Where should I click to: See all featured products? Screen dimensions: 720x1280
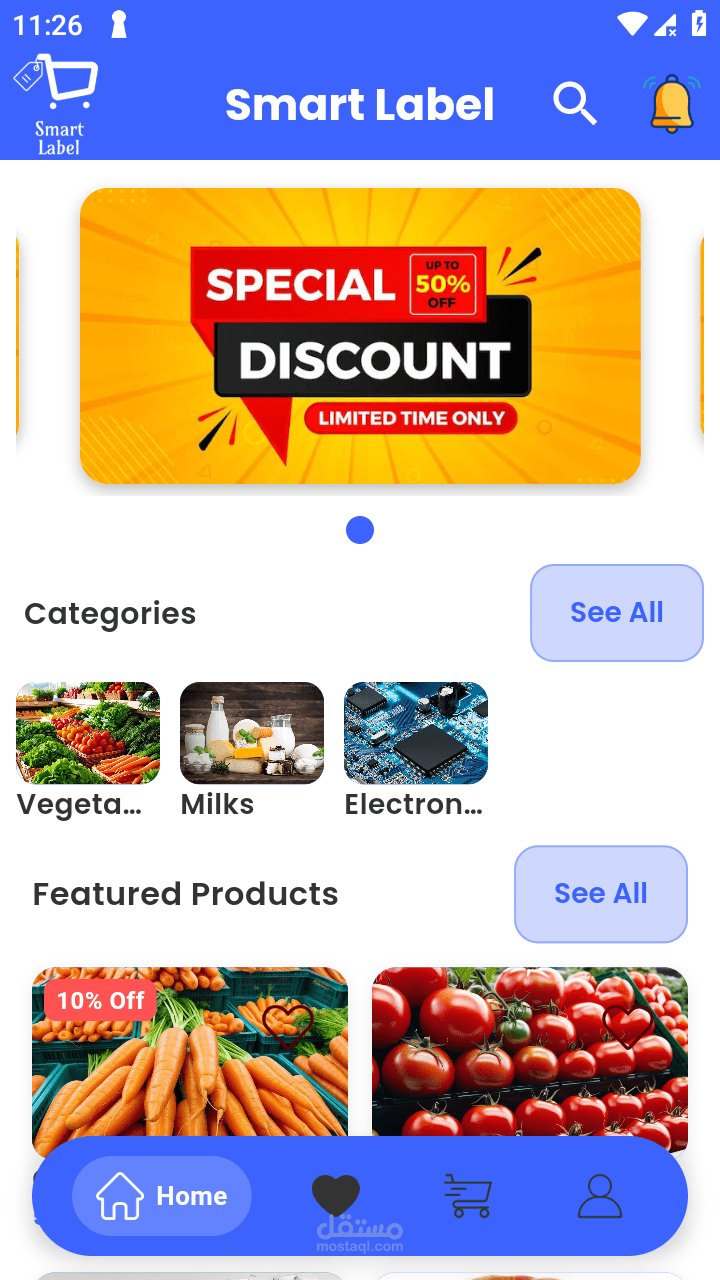[x=600, y=894]
